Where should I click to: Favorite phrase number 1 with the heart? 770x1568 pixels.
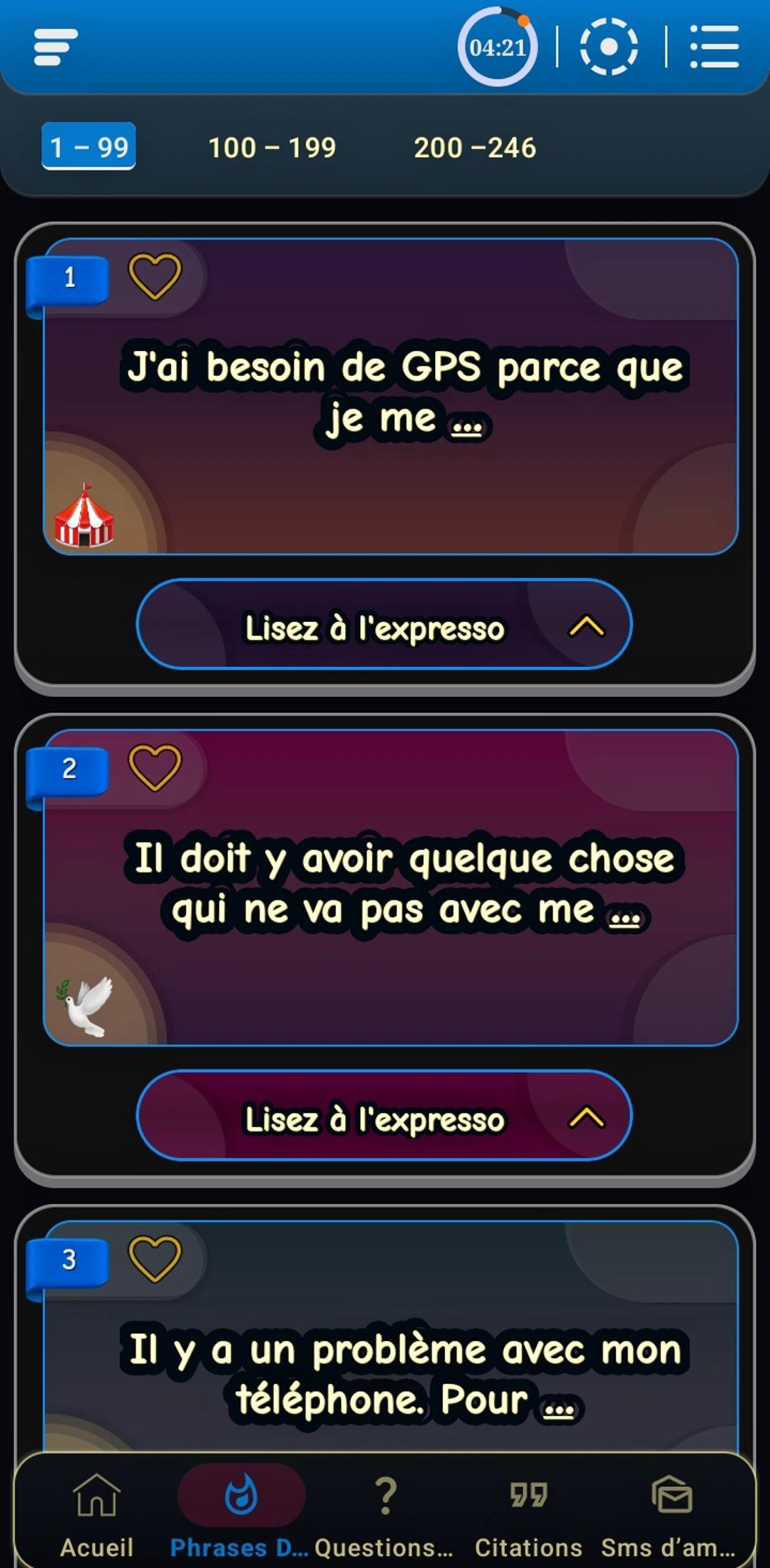pos(155,276)
